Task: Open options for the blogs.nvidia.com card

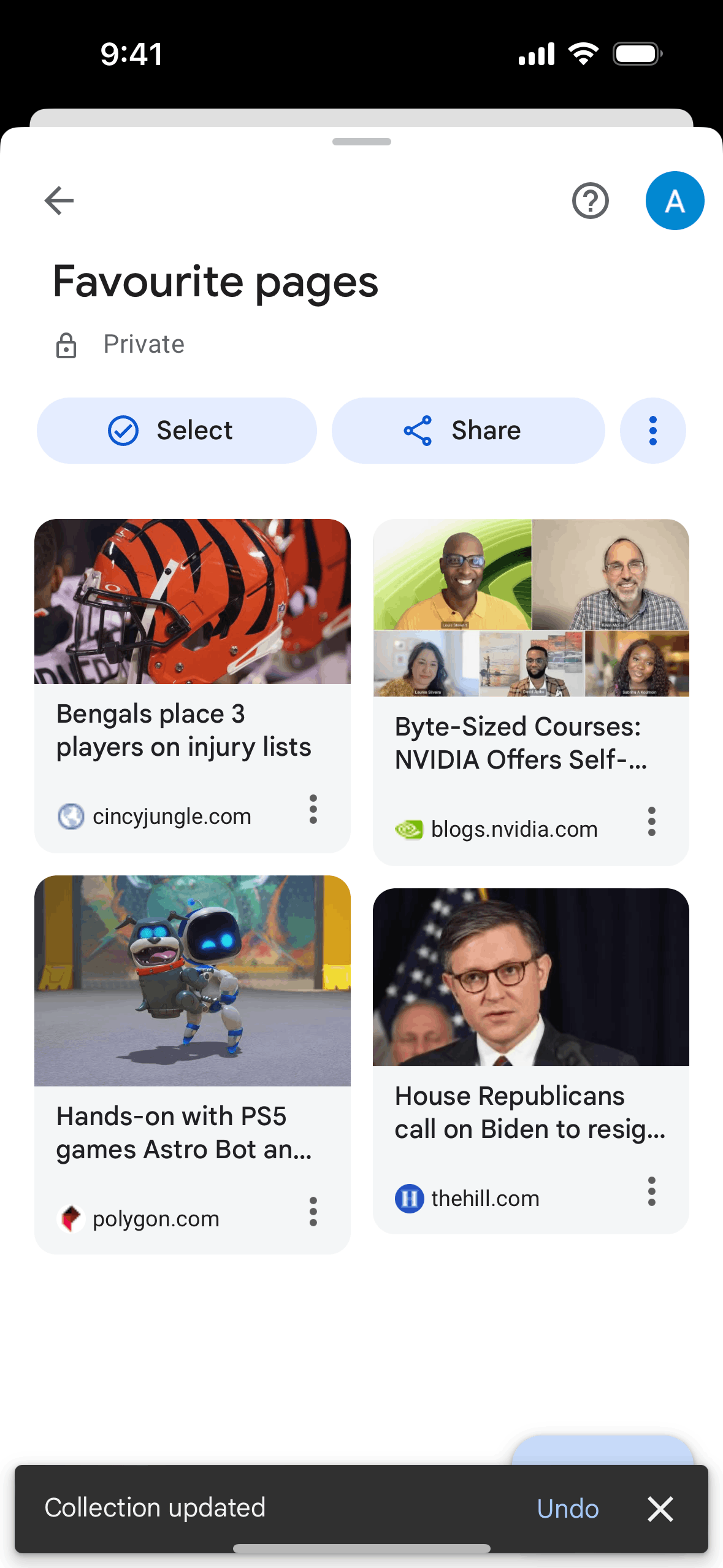Action: click(x=651, y=822)
